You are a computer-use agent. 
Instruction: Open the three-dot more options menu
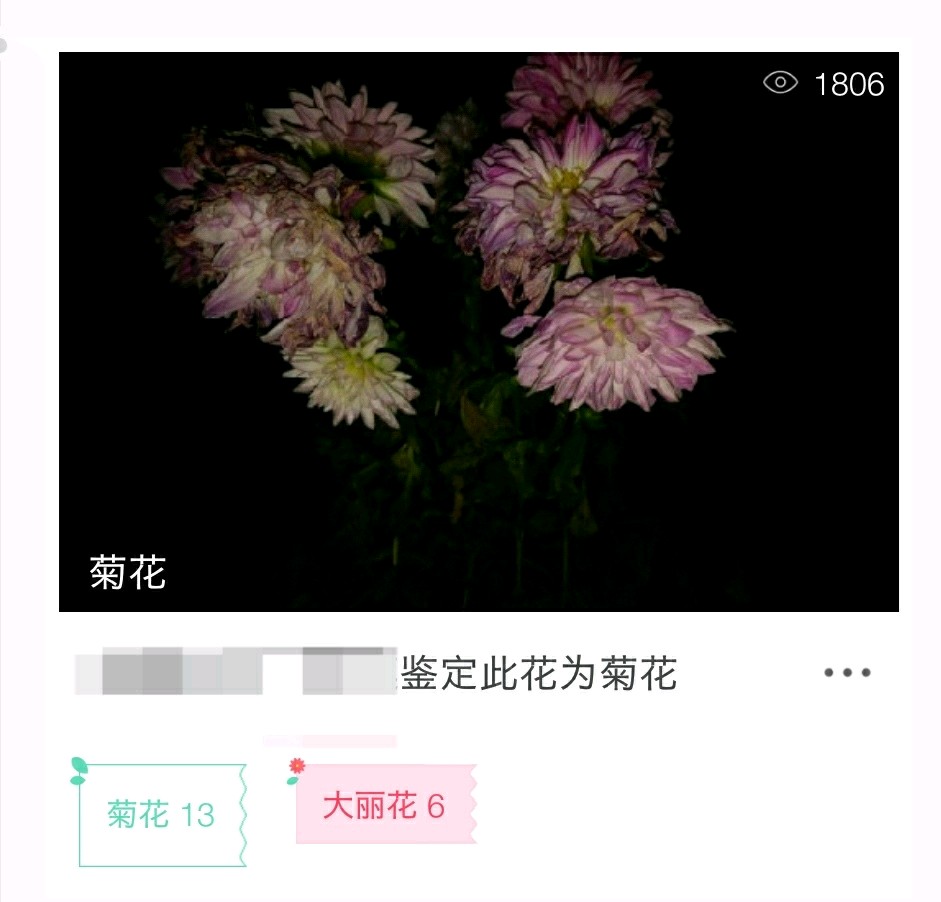[847, 673]
